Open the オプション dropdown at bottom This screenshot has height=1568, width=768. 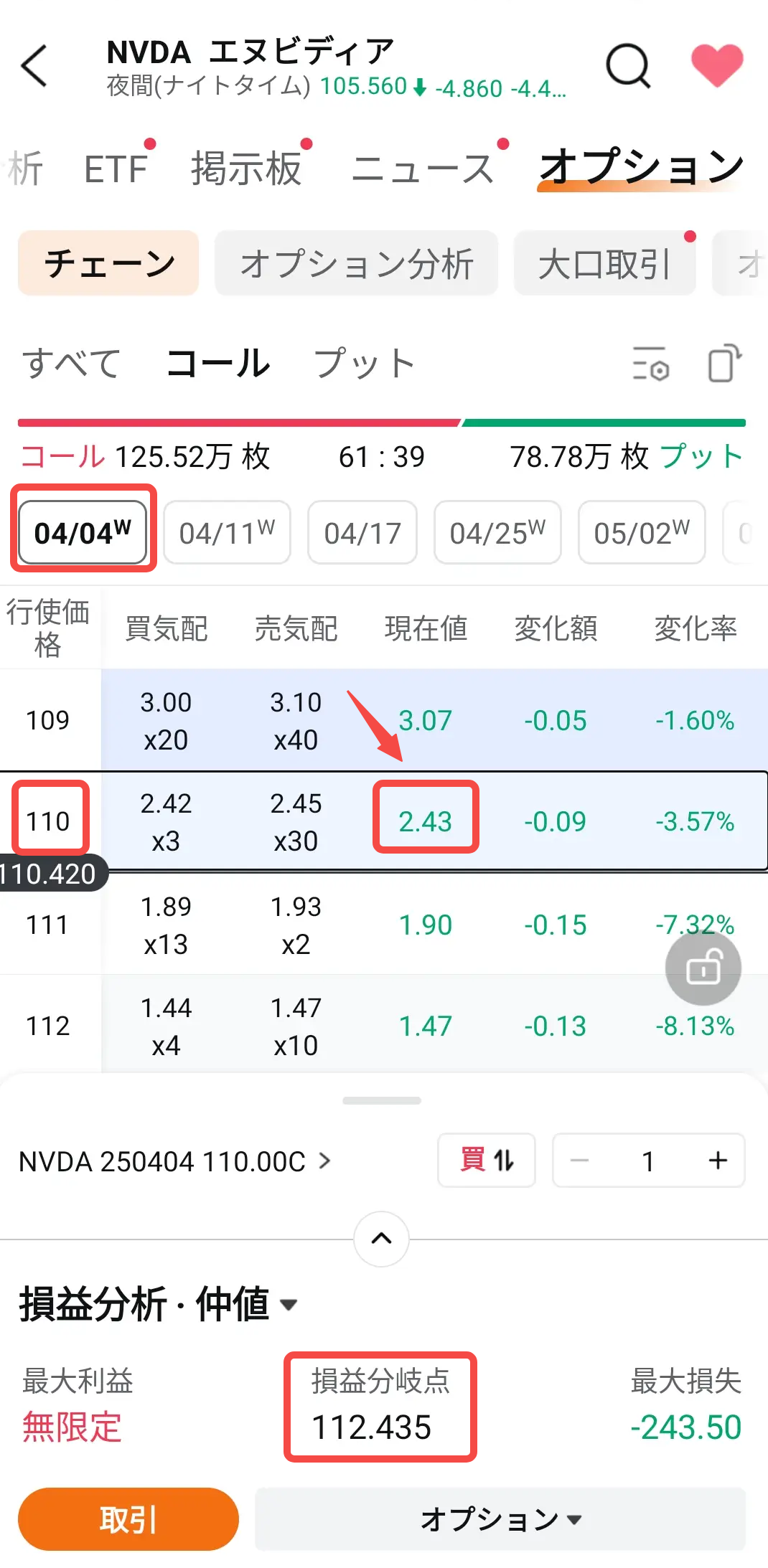coord(497,1519)
